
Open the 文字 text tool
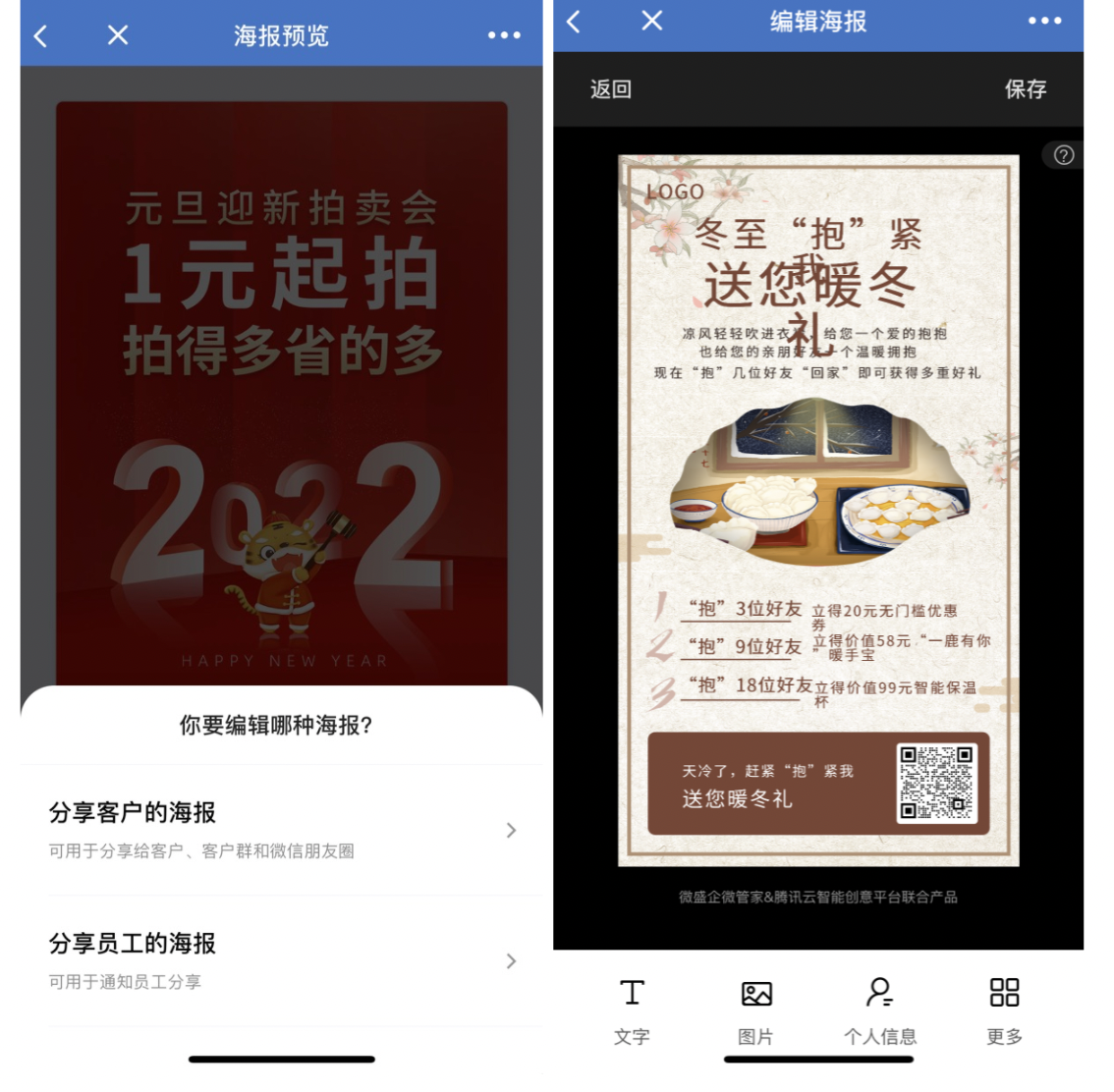[632, 1010]
